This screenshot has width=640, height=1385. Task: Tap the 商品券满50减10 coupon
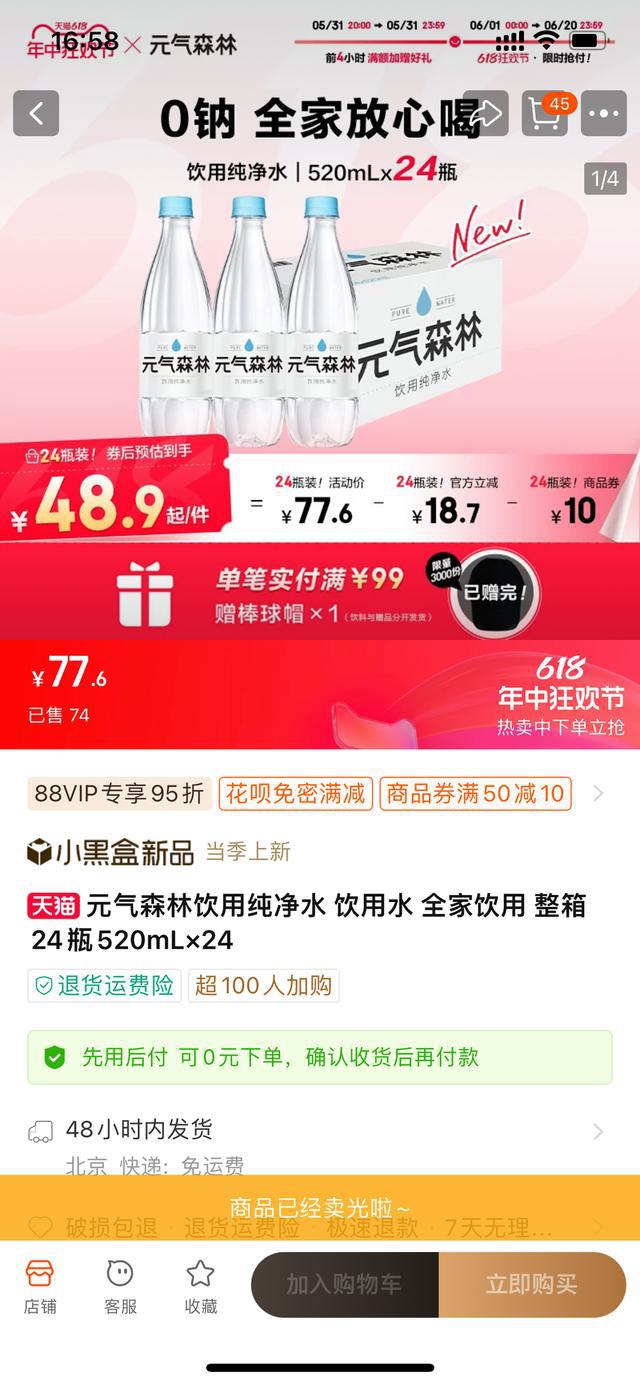(475, 794)
